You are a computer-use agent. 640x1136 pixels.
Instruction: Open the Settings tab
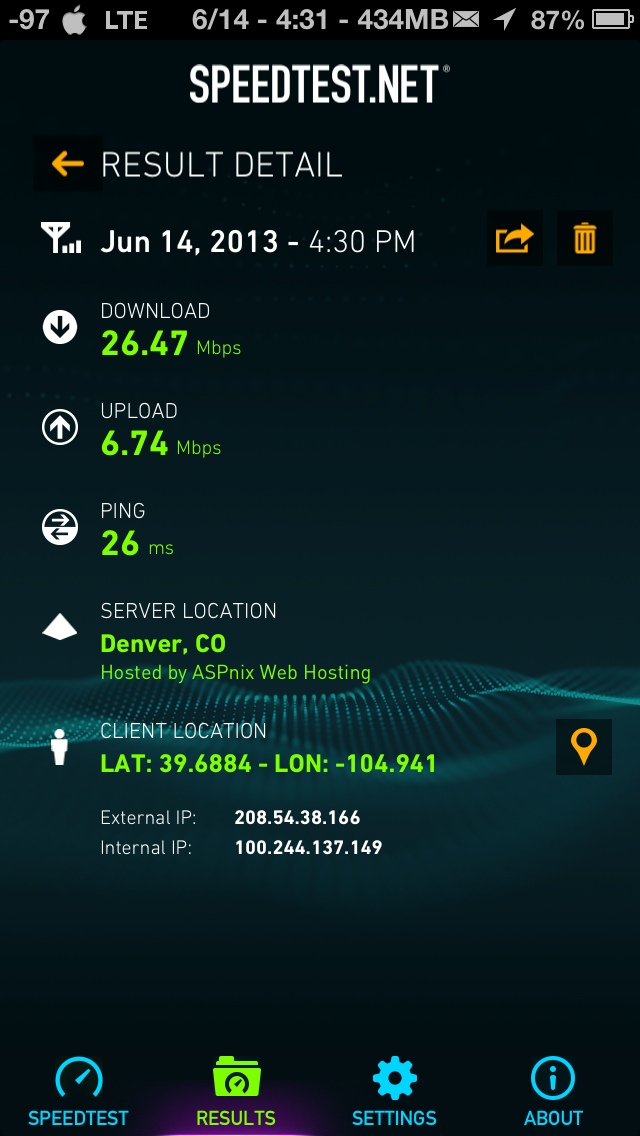(x=394, y=1092)
